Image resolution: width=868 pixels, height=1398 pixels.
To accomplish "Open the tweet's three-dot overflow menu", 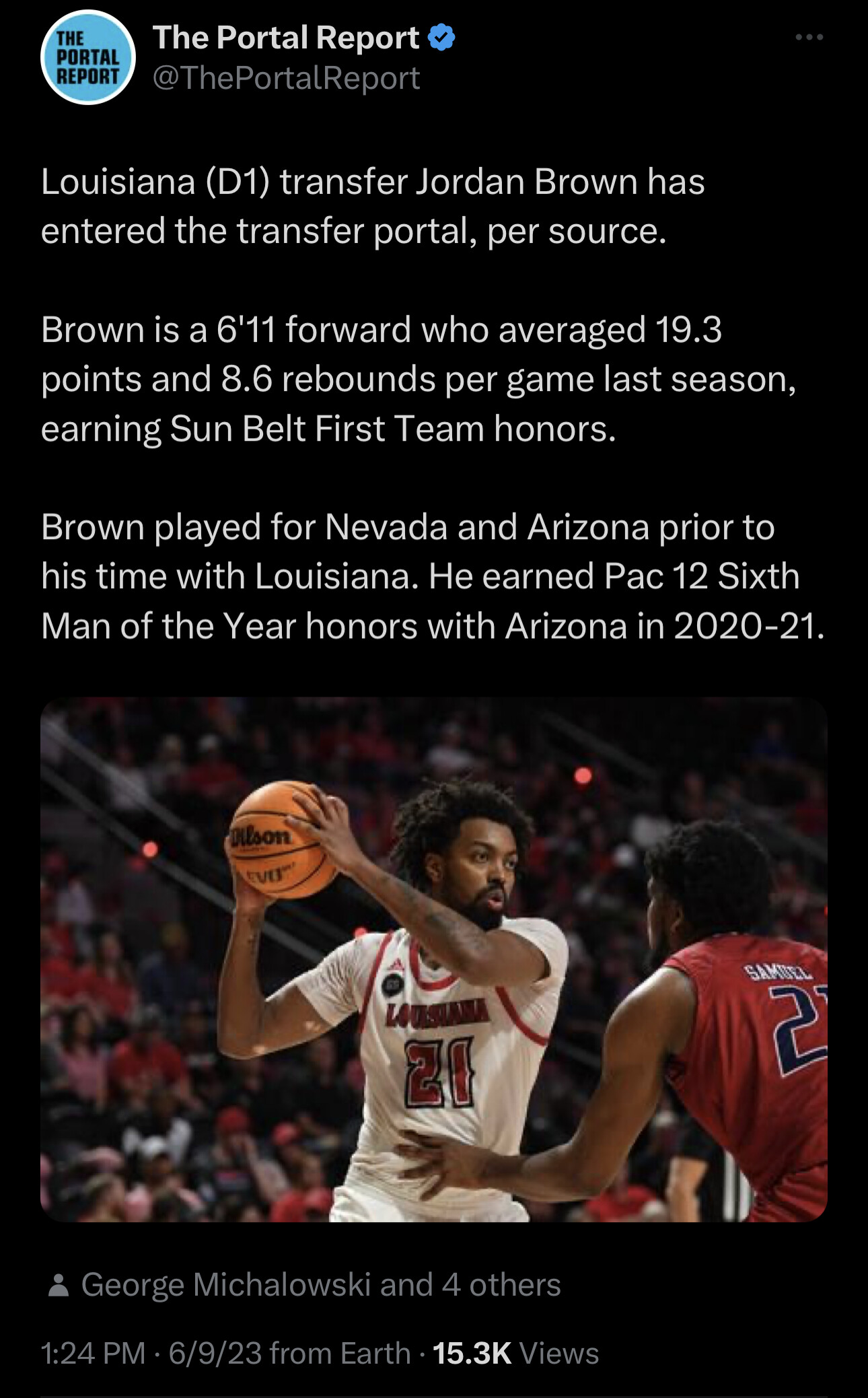I will [x=809, y=38].
